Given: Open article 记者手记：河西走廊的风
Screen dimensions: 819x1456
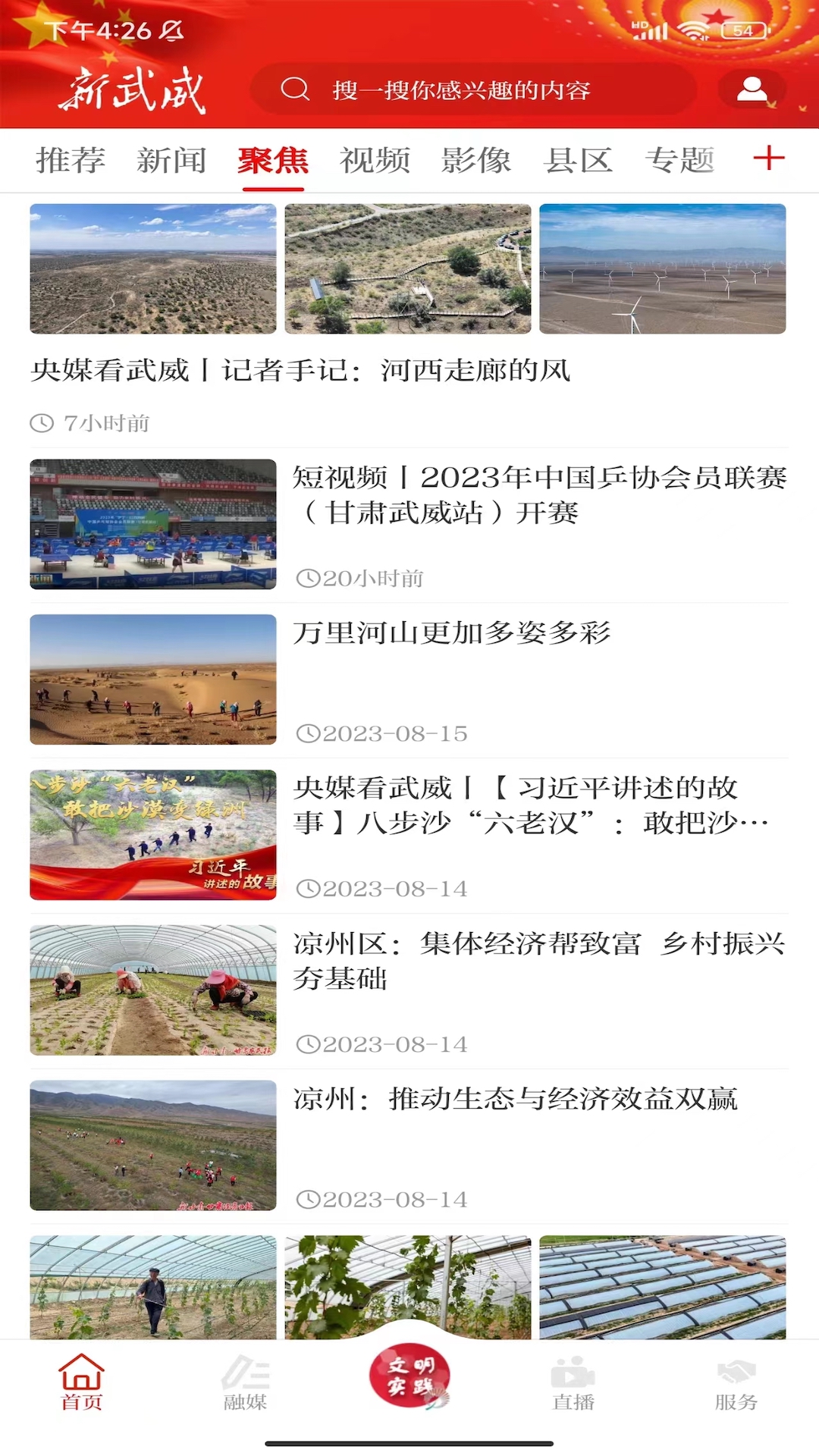Looking at the screenshot, I should coord(300,371).
